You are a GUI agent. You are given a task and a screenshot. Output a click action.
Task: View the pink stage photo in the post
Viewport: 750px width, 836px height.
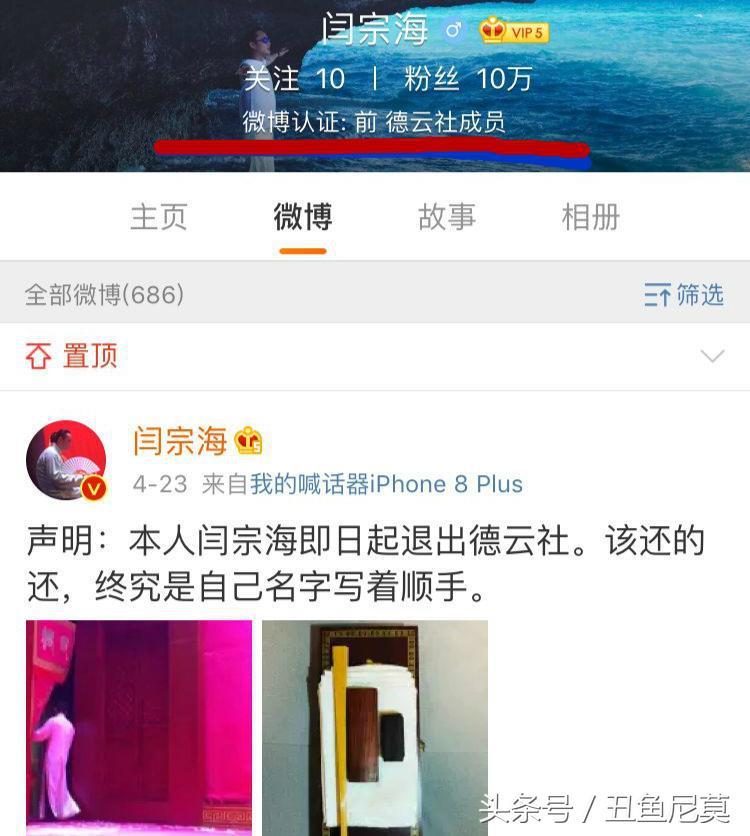[x=139, y=727]
